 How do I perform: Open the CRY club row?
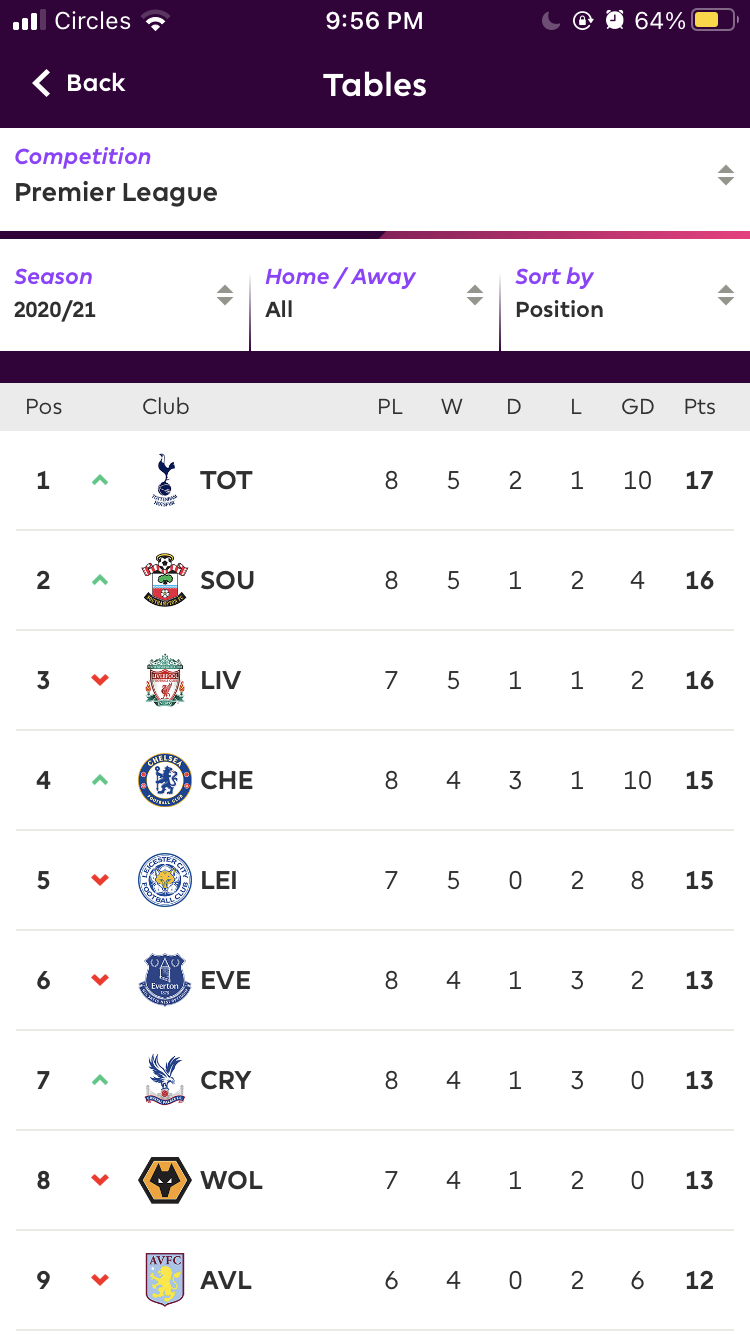pos(375,1080)
